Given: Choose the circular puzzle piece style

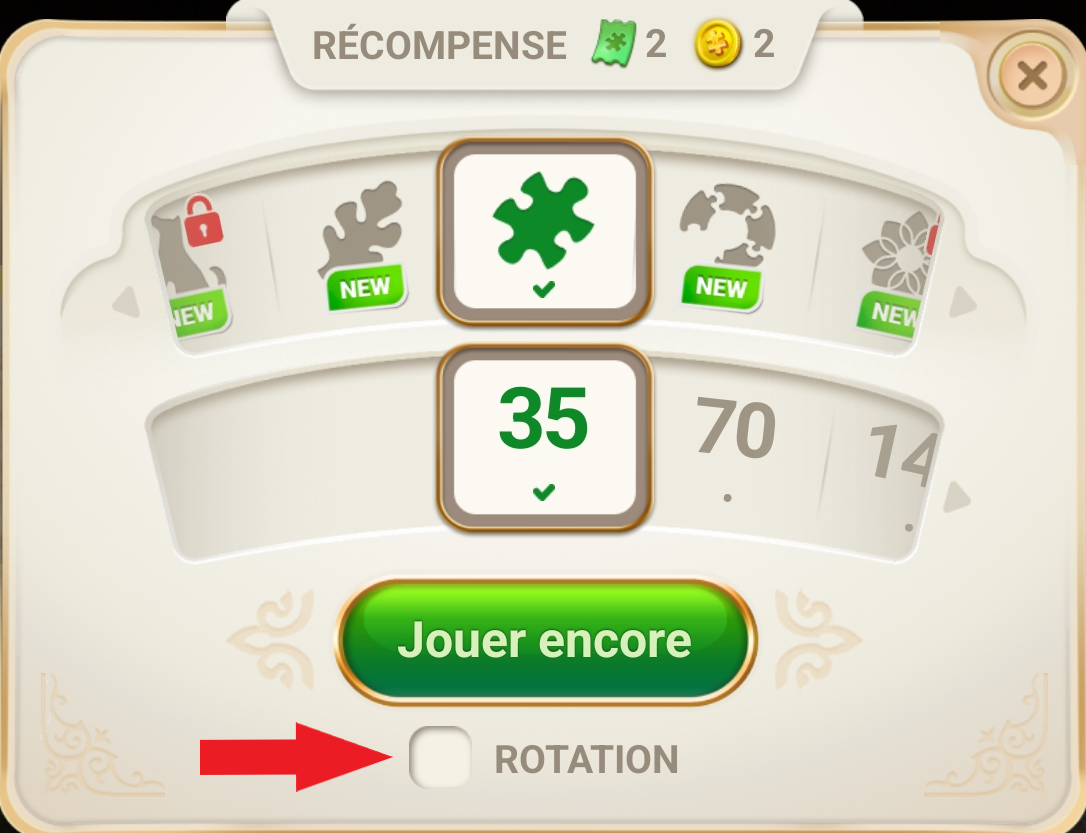Looking at the screenshot, I should coord(726,238).
